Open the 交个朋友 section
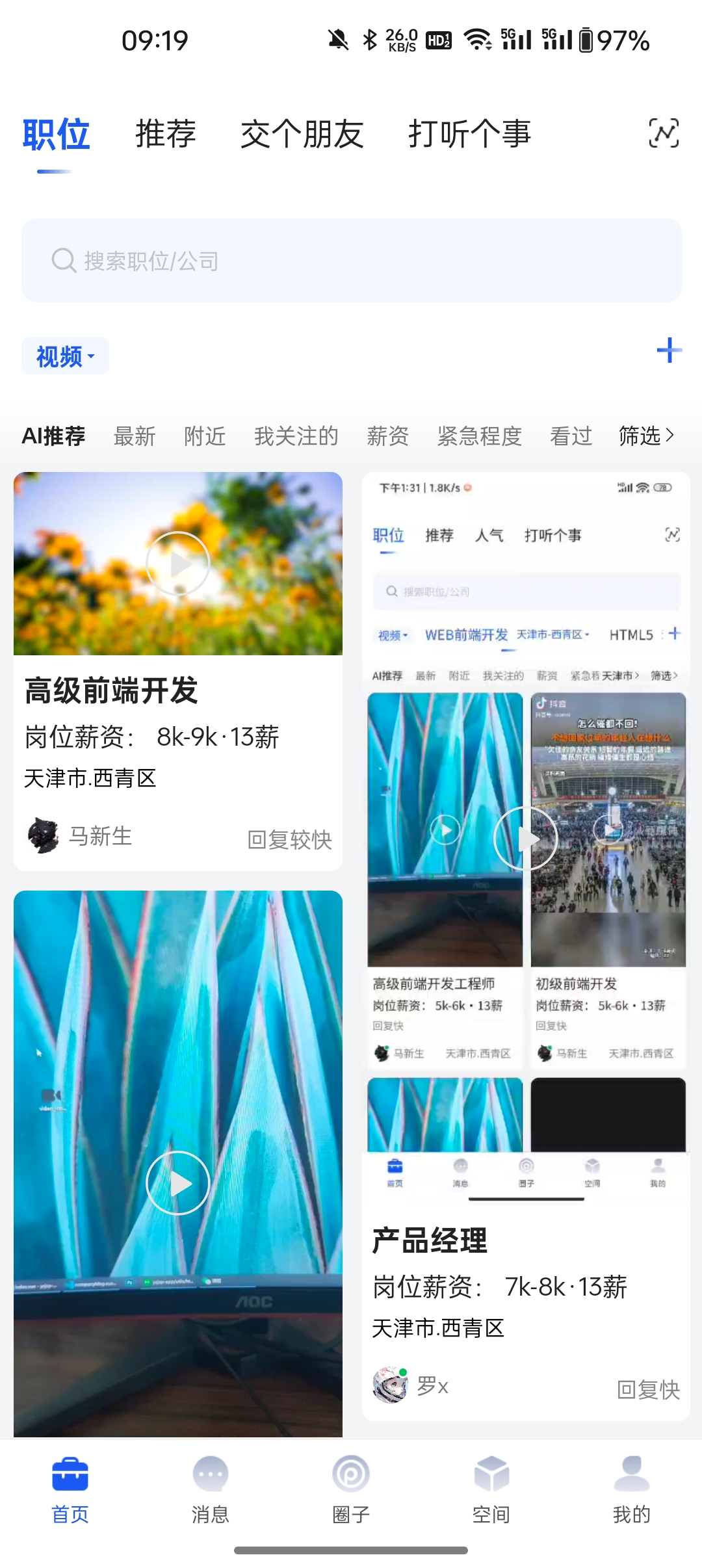702x1568 pixels. pyautogui.click(x=302, y=133)
